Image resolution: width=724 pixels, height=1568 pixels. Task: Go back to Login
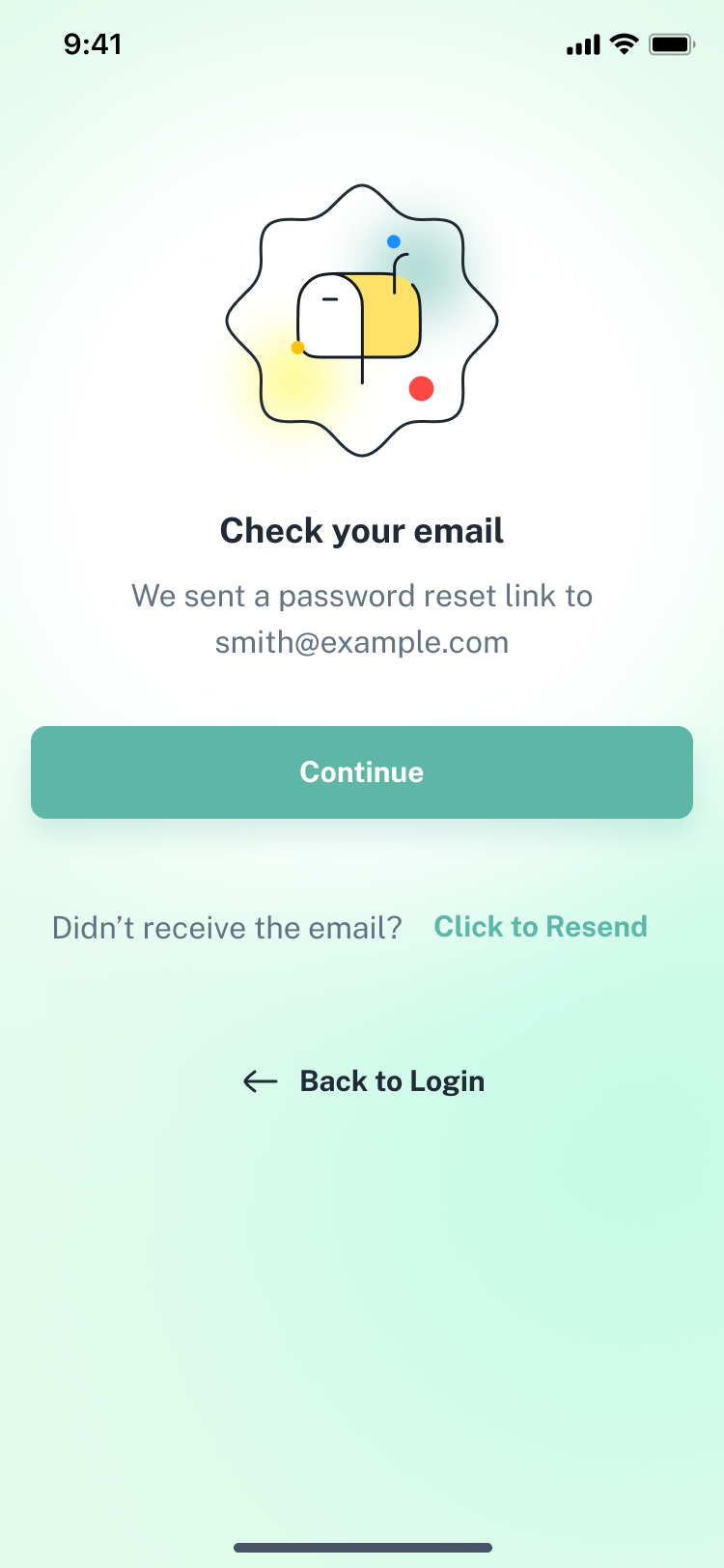(x=364, y=1081)
